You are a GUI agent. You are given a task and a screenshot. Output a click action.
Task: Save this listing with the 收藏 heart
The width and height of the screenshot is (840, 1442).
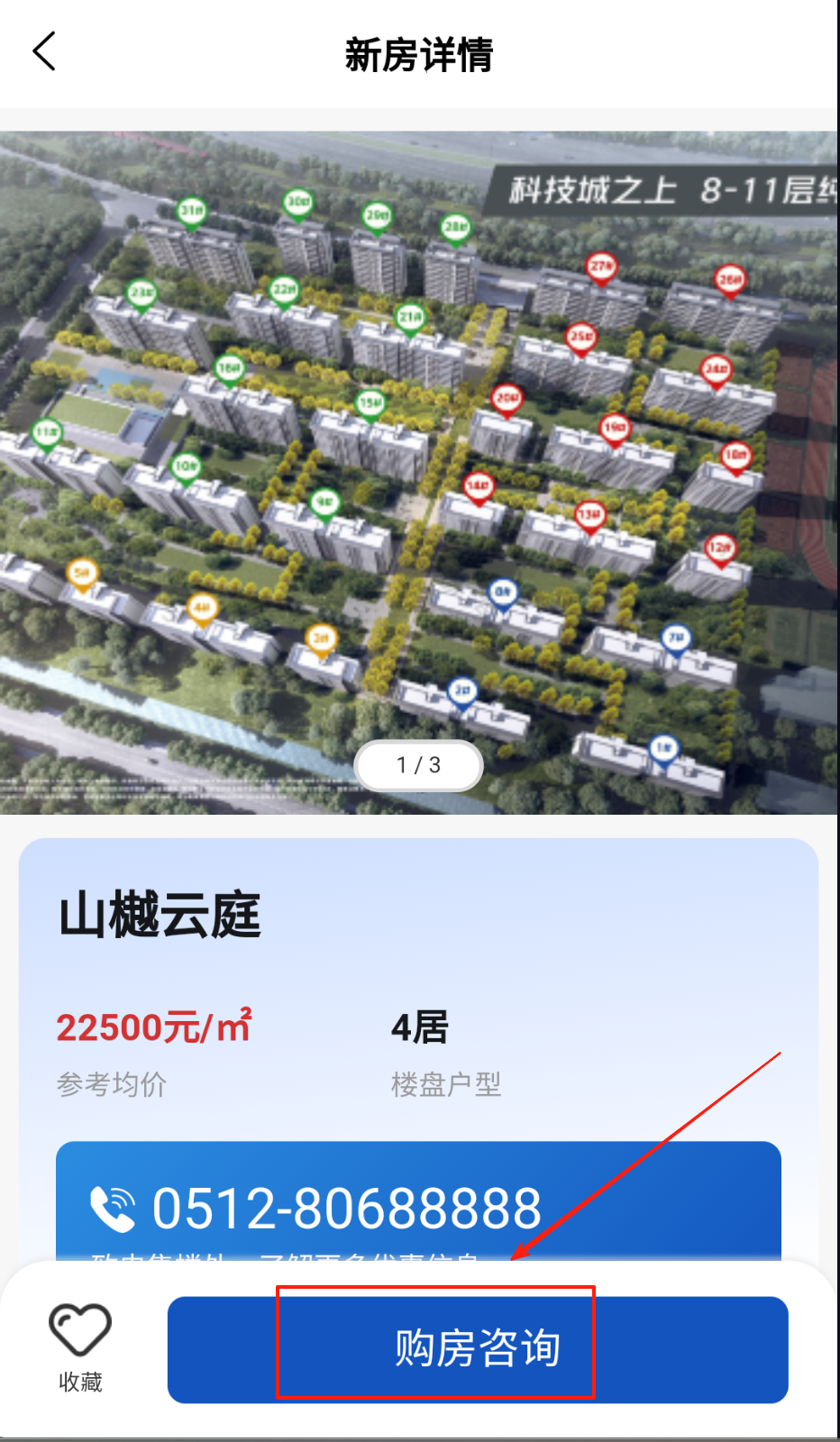point(80,1345)
